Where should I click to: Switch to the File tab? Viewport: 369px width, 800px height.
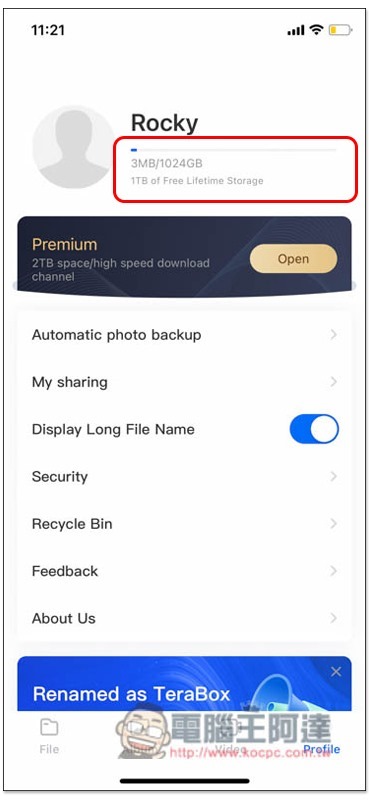(x=50, y=736)
